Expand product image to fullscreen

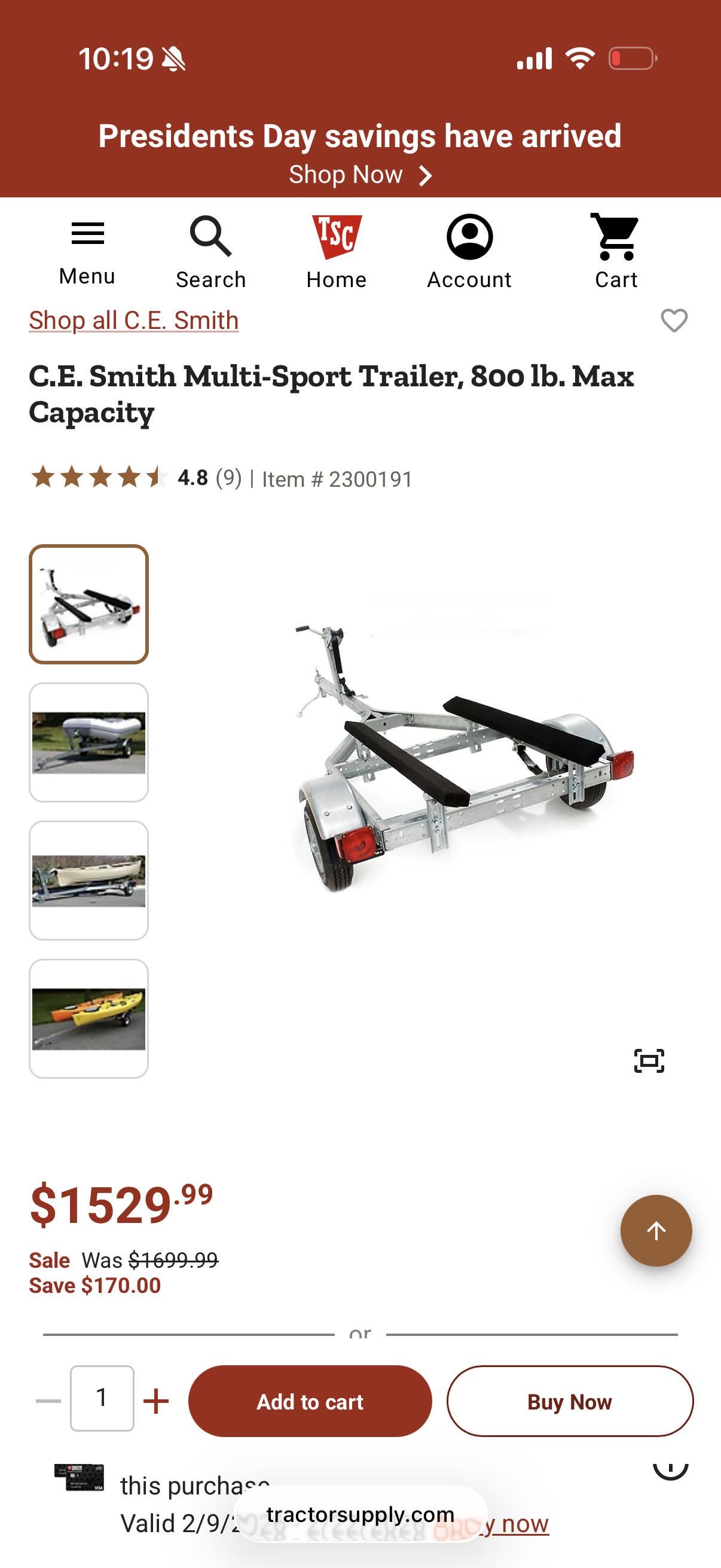pos(649,1061)
